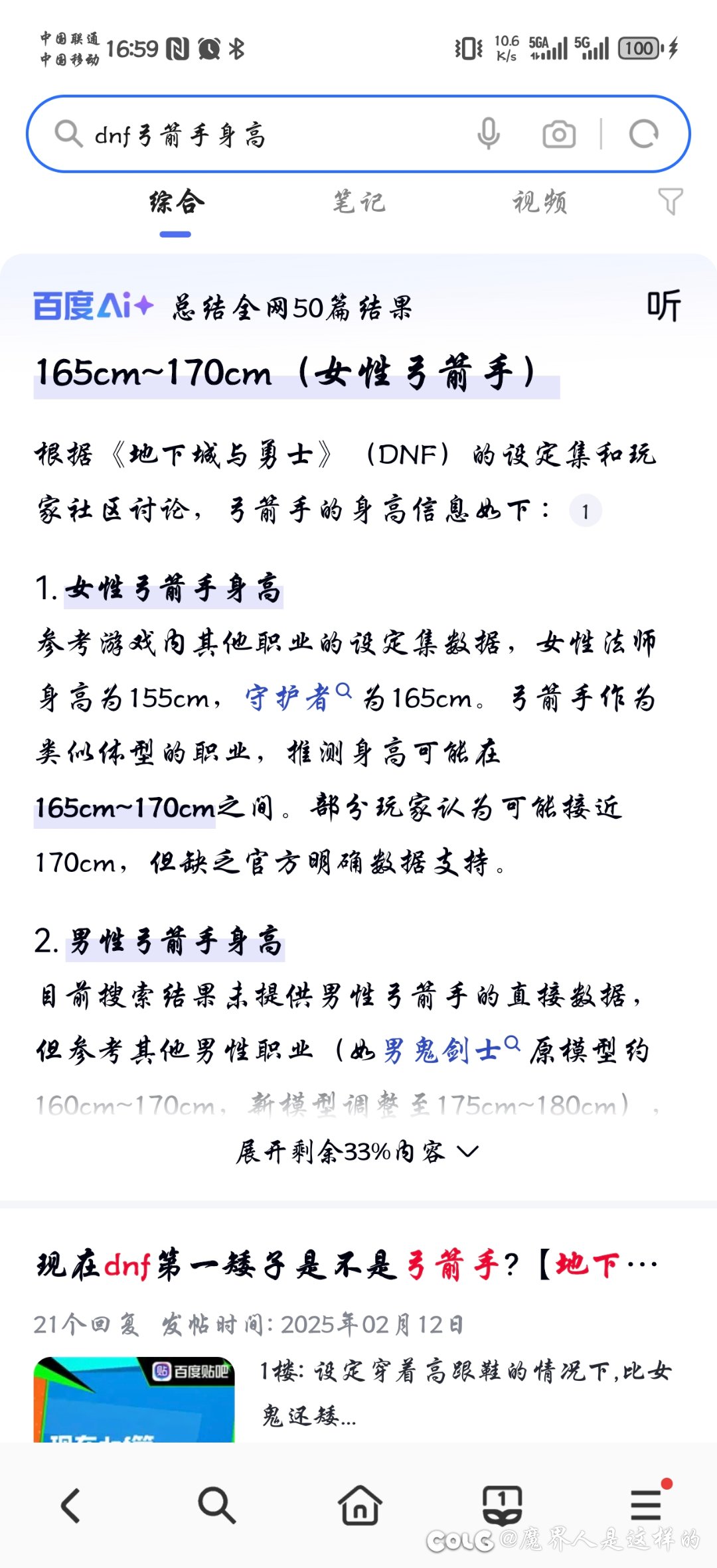Open result 现在dnf第一矮子是不是弓箭手

pos(347,1265)
